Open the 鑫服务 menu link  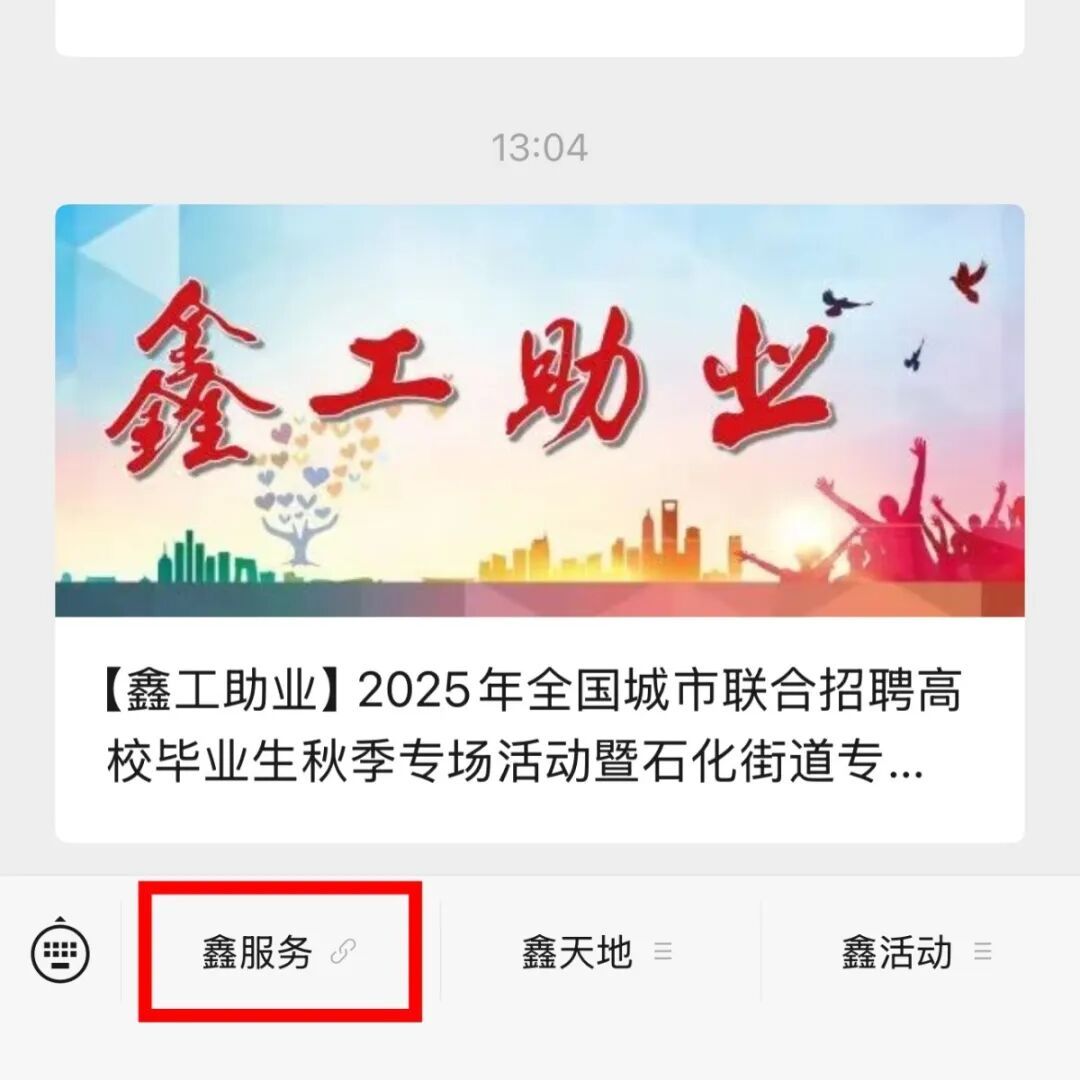(279, 952)
